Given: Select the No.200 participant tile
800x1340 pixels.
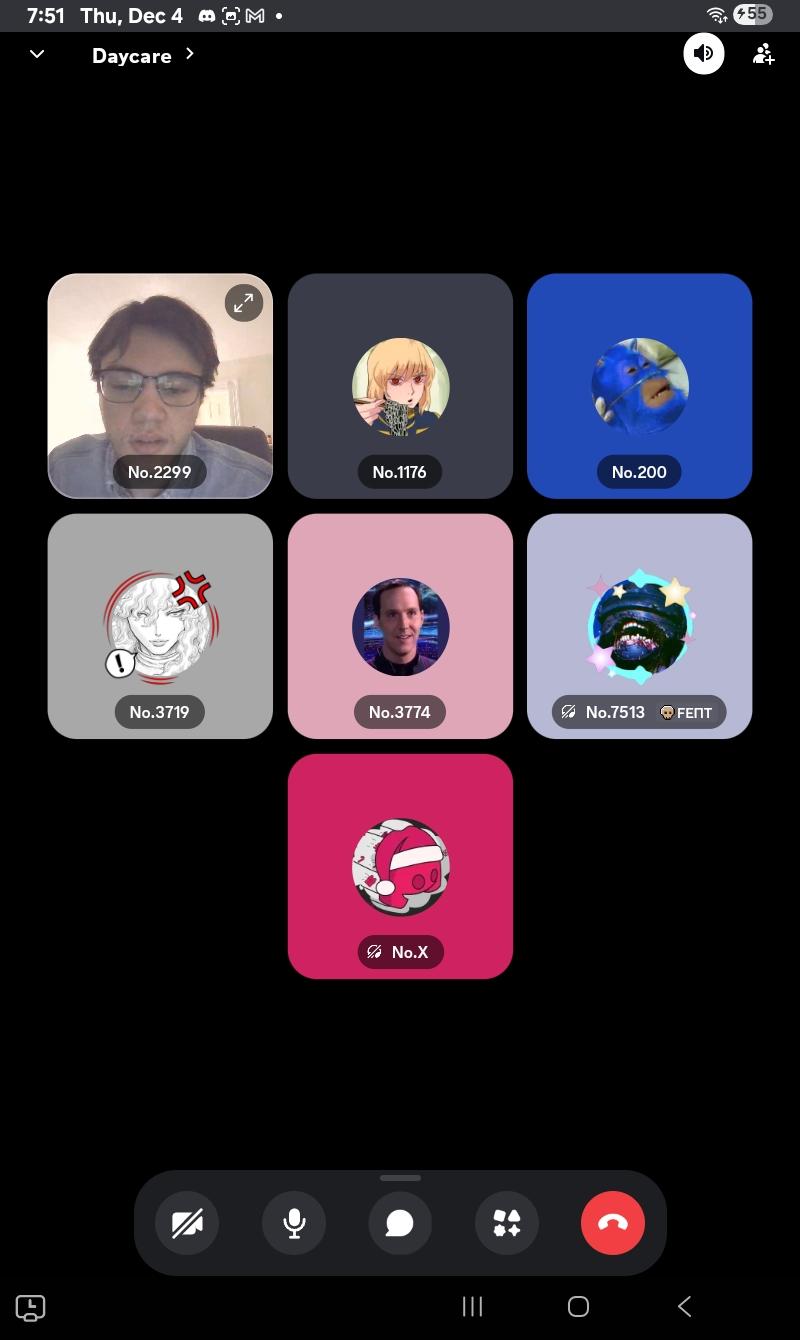Looking at the screenshot, I should (x=639, y=386).
